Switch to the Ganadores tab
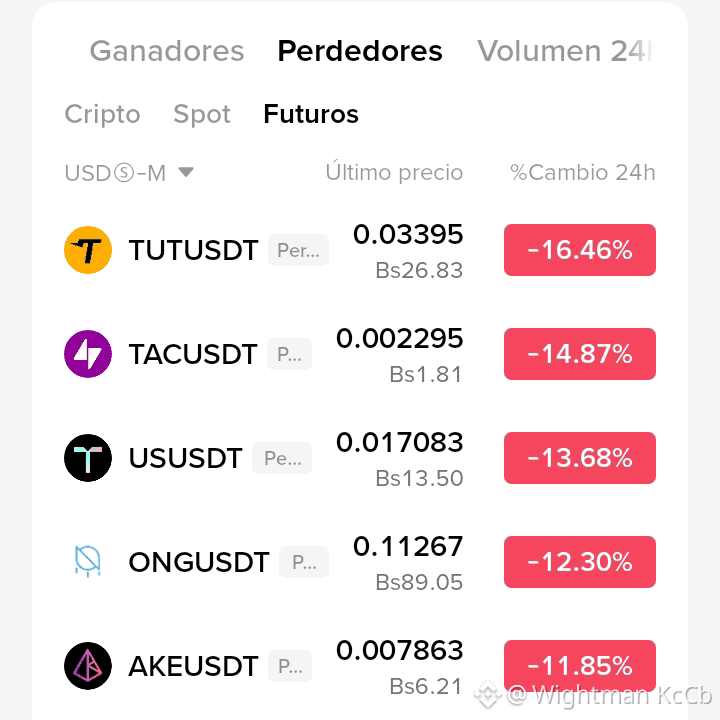 [167, 51]
